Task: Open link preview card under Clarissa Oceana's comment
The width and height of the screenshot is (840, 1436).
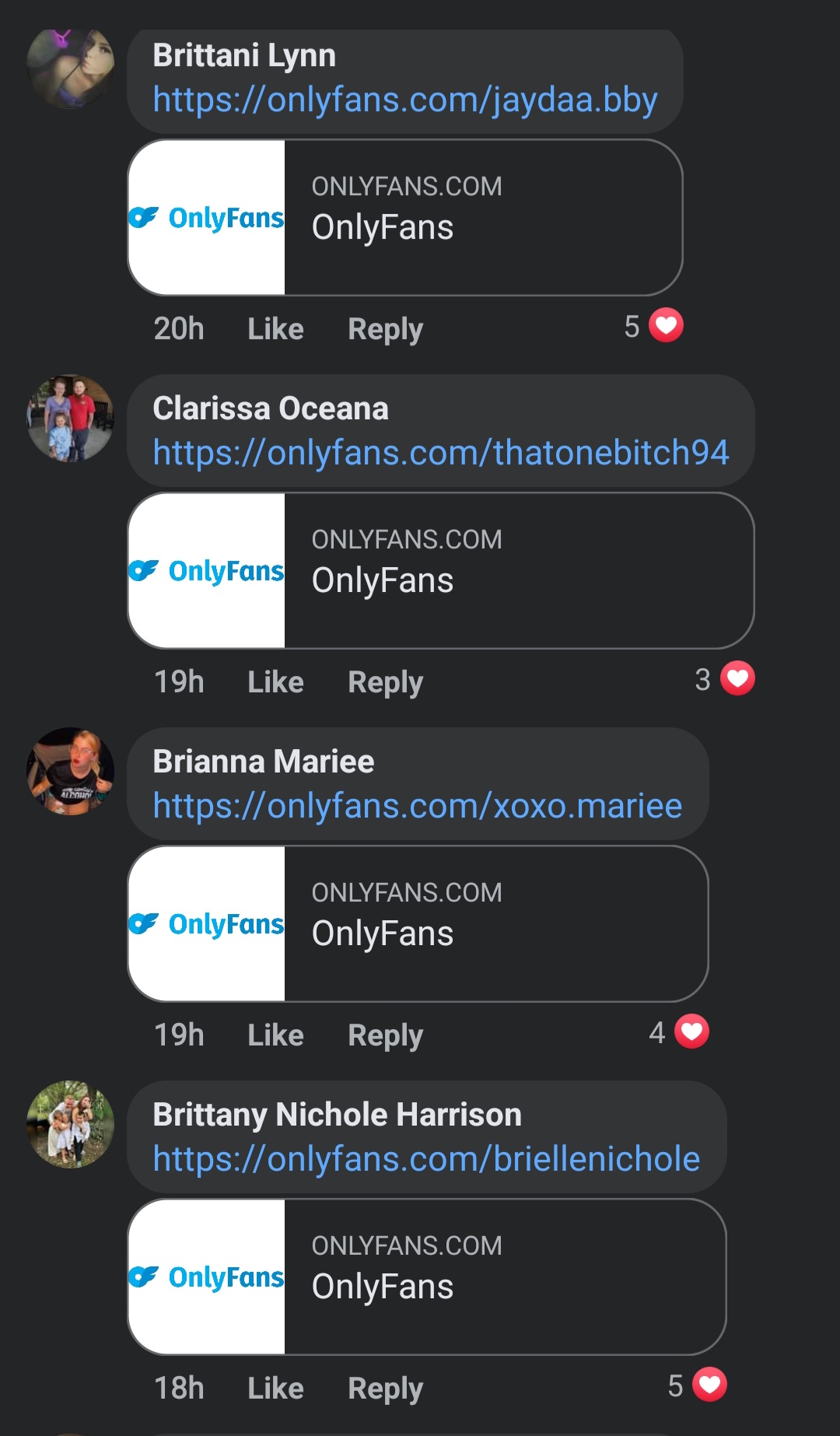Action: pyautogui.click(x=440, y=571)
